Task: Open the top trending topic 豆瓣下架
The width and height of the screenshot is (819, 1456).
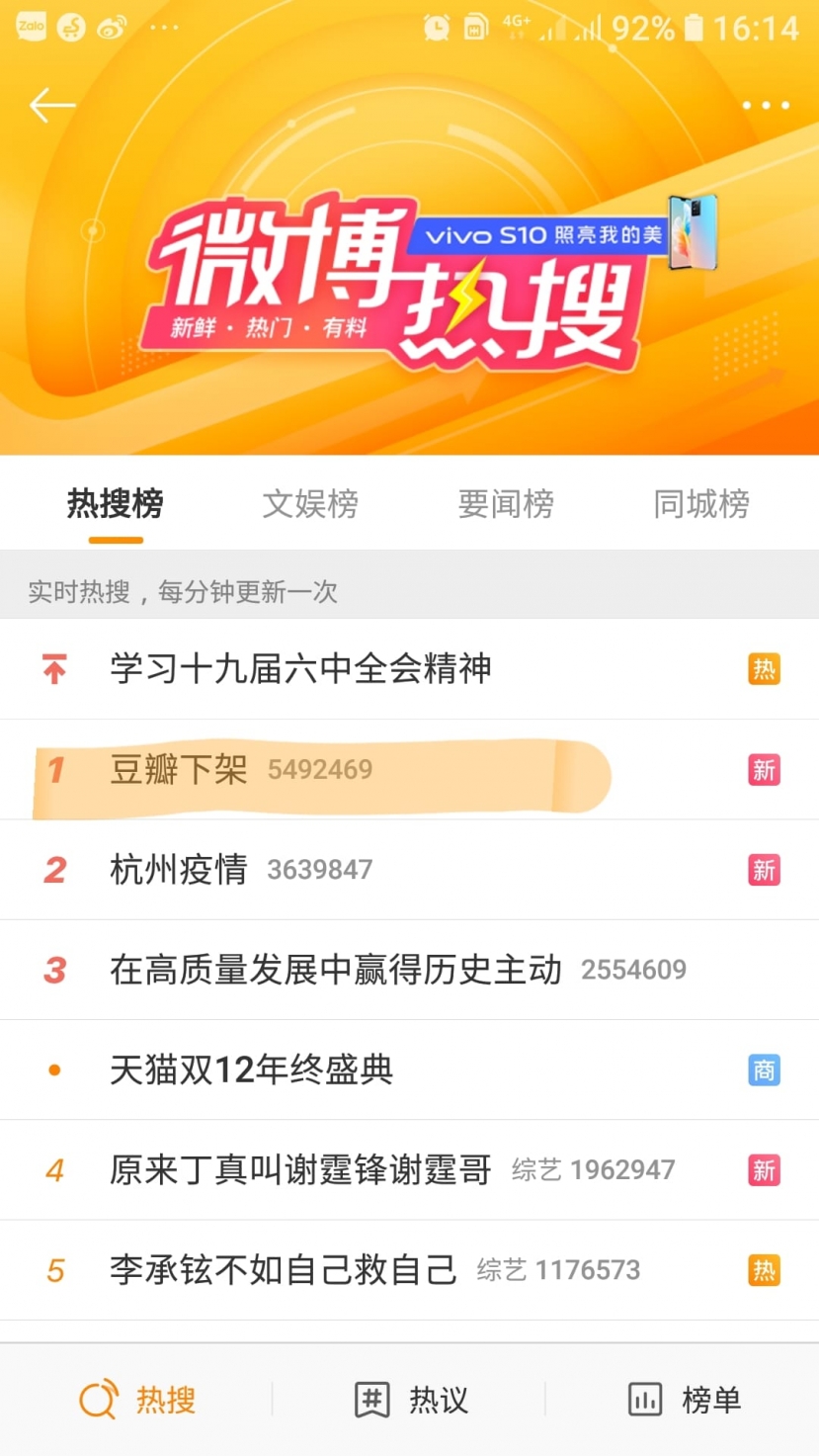Action: click(x=179, y=769)
